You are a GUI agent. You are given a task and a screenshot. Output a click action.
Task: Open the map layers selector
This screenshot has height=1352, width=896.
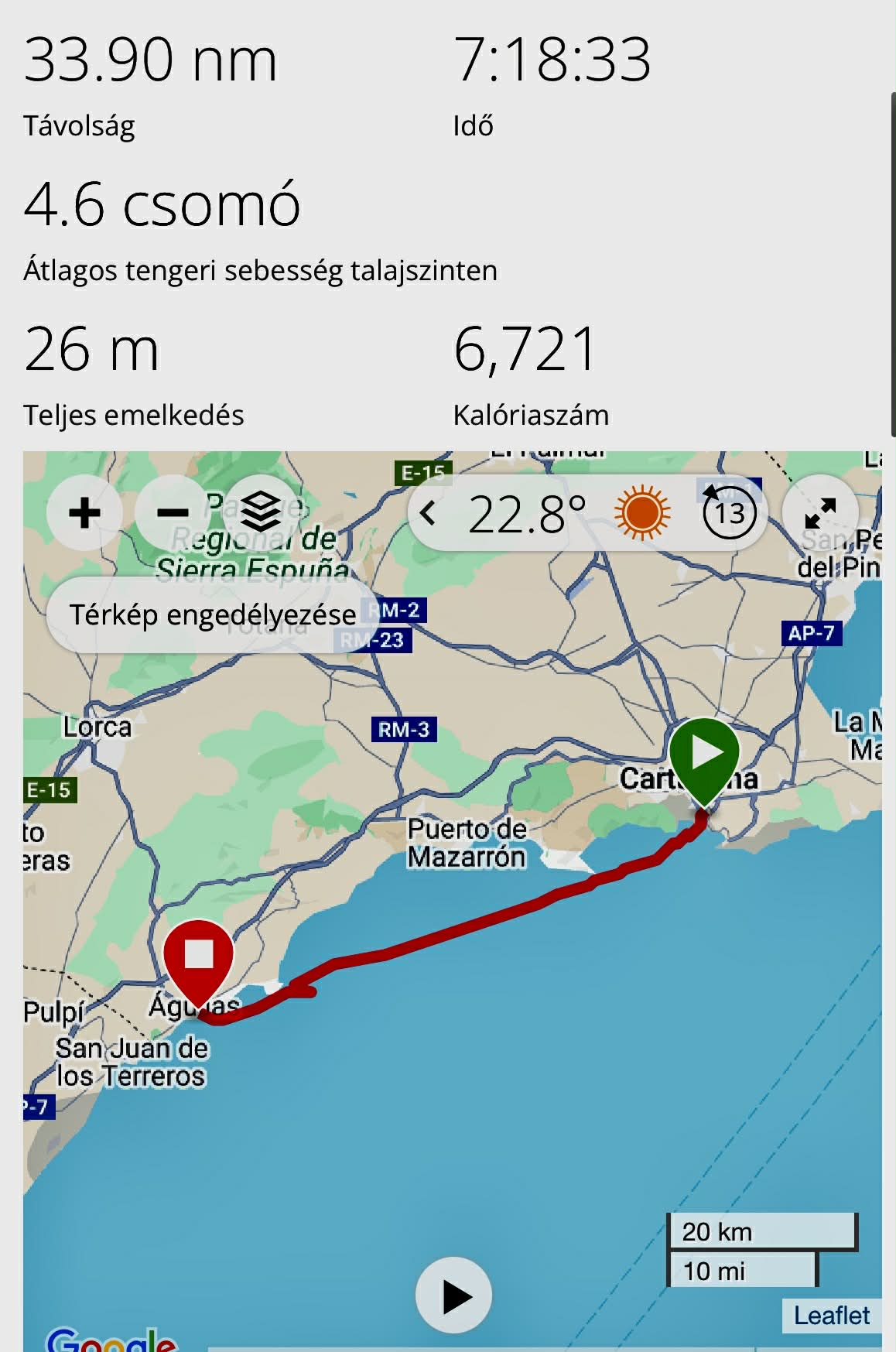(261, 512)
